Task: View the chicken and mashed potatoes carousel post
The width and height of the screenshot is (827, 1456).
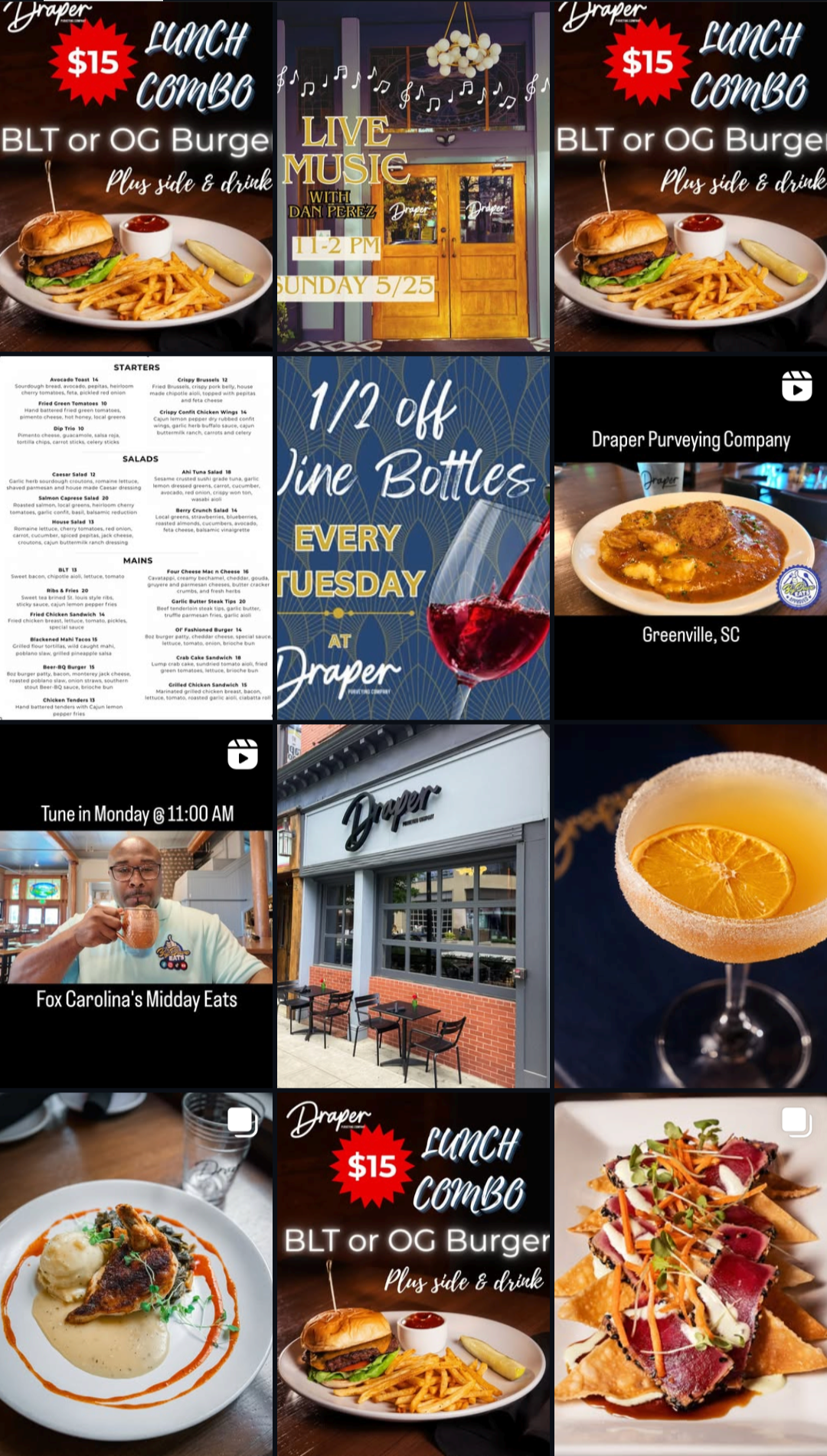Action: [136, 1273]
